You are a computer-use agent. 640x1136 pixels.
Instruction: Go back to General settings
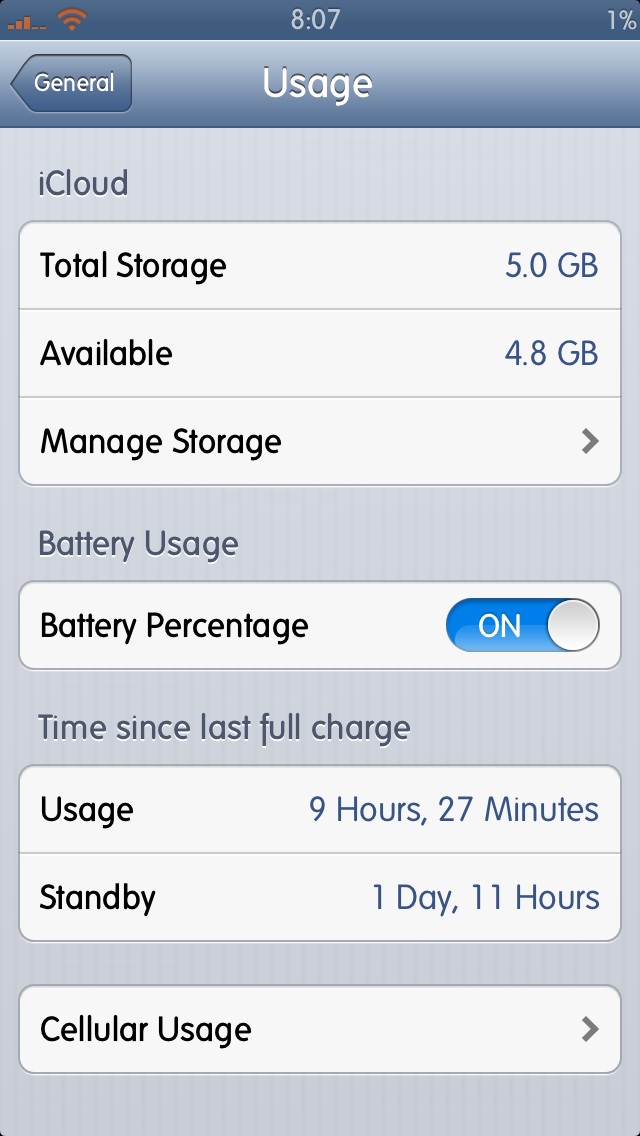point(72,83)
